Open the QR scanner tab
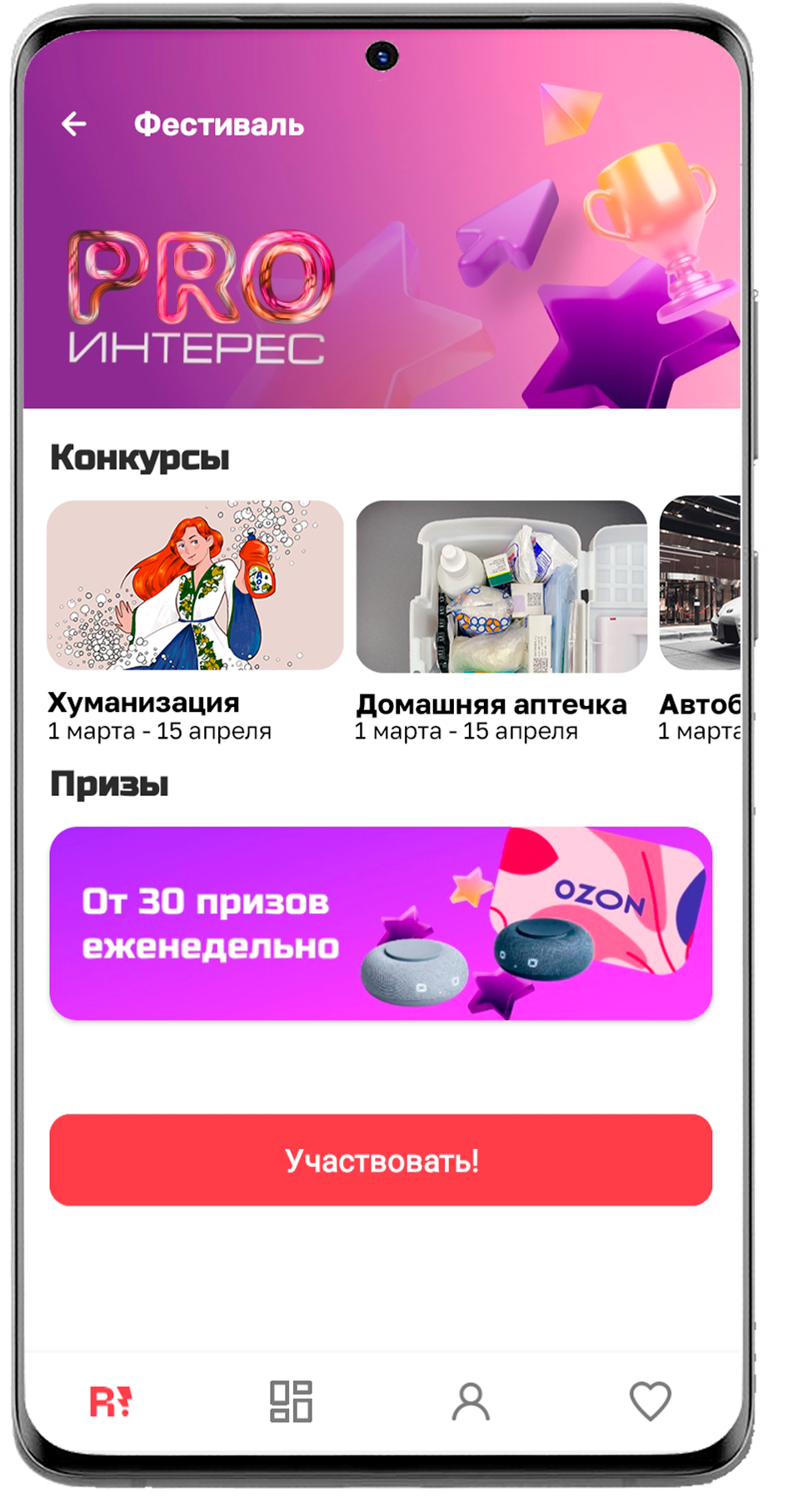 tap(291, 1401)
